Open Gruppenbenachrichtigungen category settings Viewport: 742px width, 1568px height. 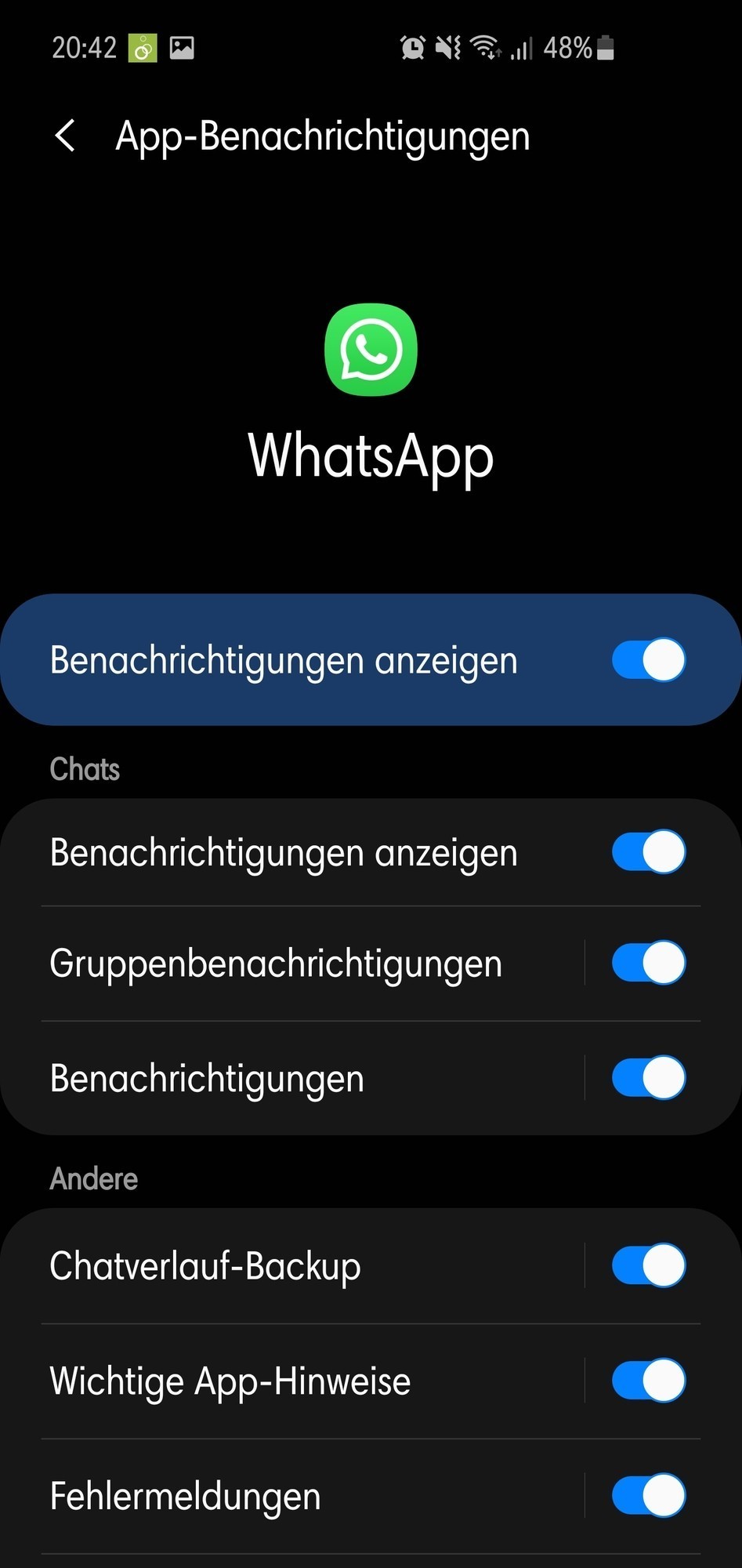tap(276, 964)
